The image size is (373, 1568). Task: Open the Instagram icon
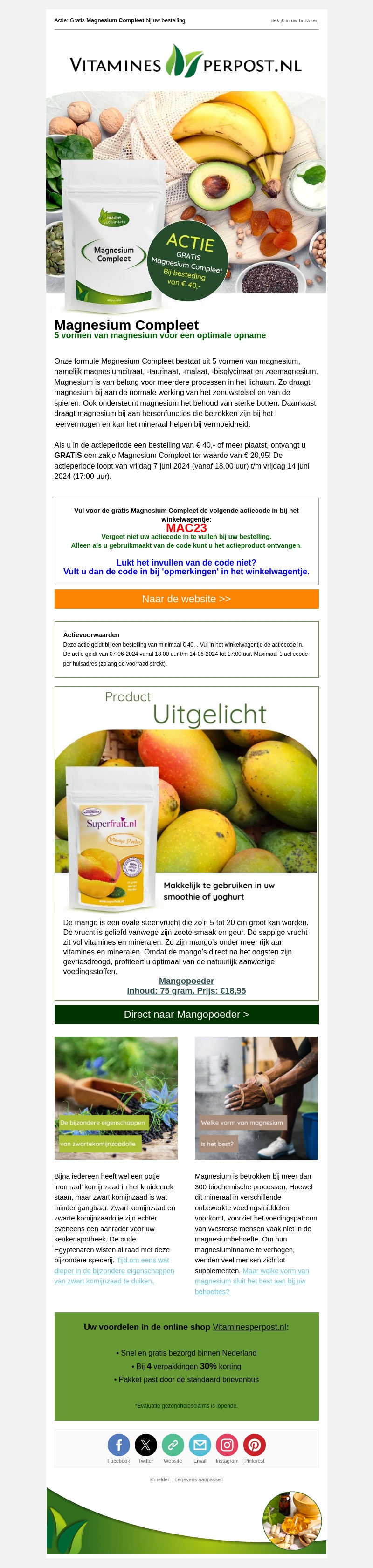tap(227, 1445)
